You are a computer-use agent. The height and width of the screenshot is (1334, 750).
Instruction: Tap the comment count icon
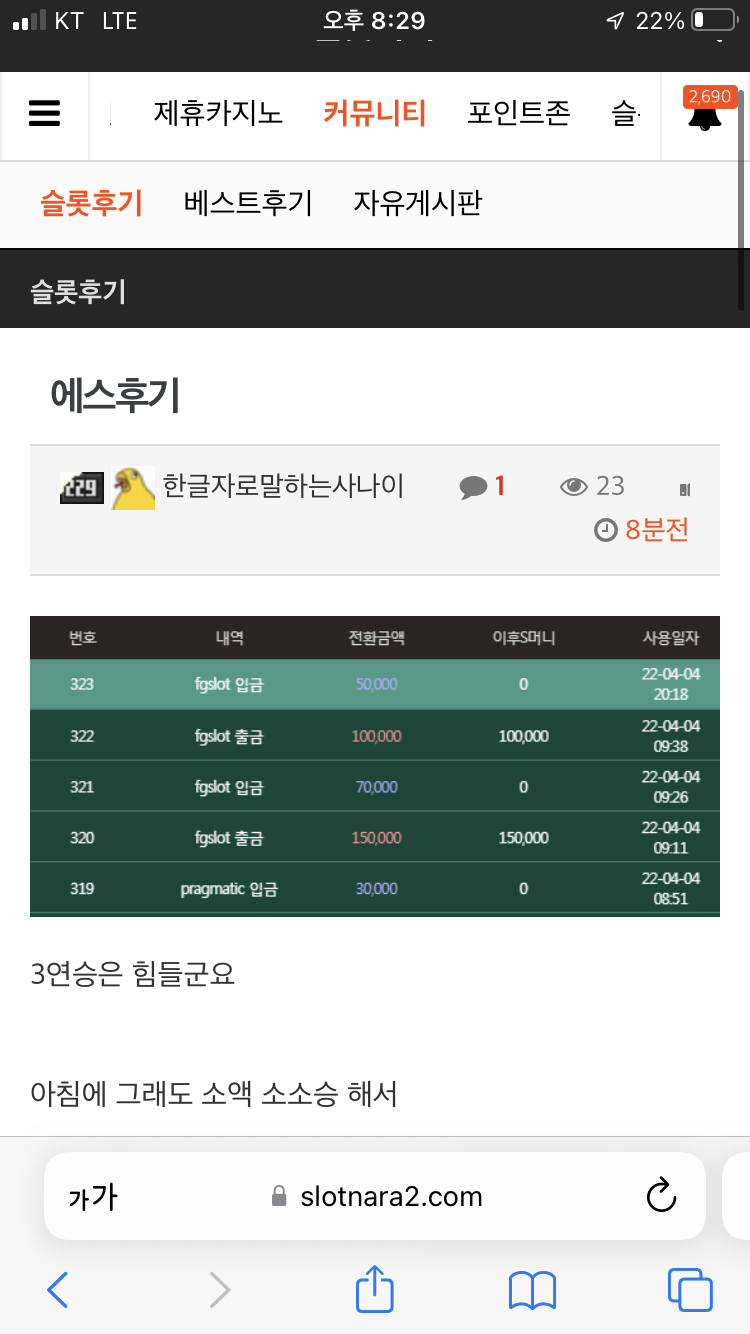point(473,487)
